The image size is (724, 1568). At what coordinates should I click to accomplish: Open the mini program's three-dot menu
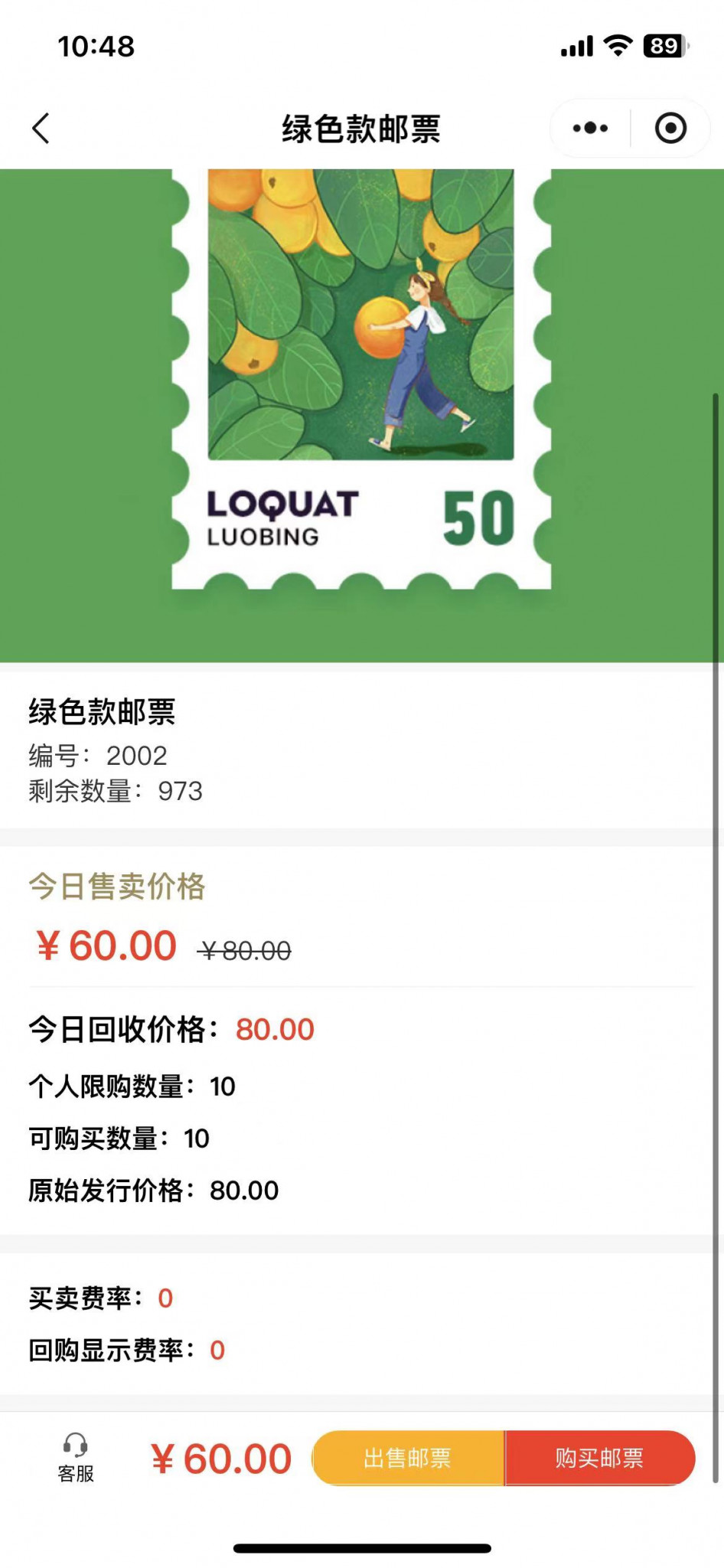(590, 128)
